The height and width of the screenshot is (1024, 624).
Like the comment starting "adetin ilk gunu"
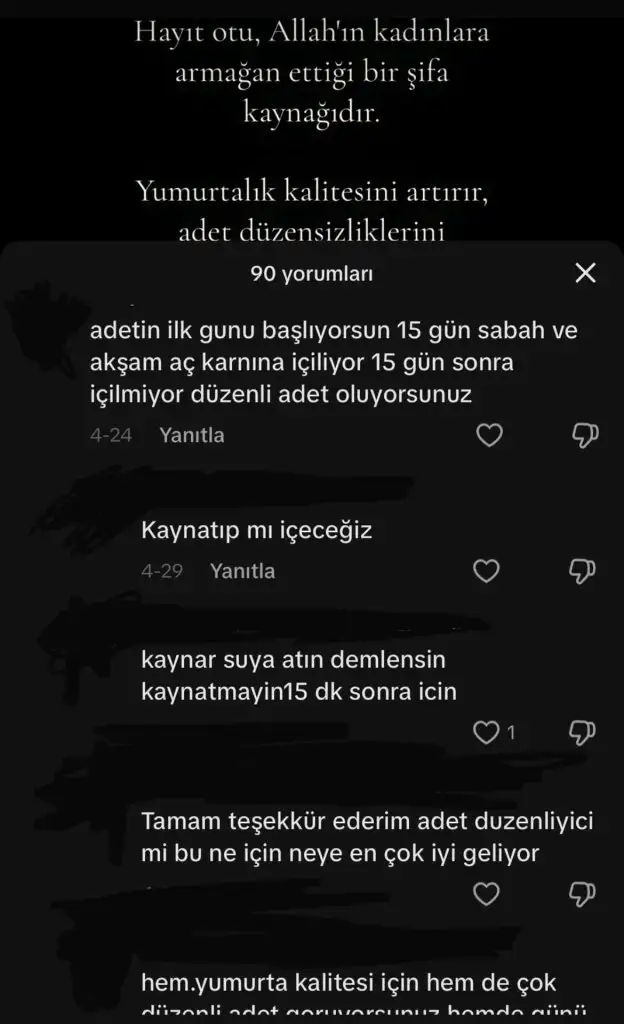487,435
